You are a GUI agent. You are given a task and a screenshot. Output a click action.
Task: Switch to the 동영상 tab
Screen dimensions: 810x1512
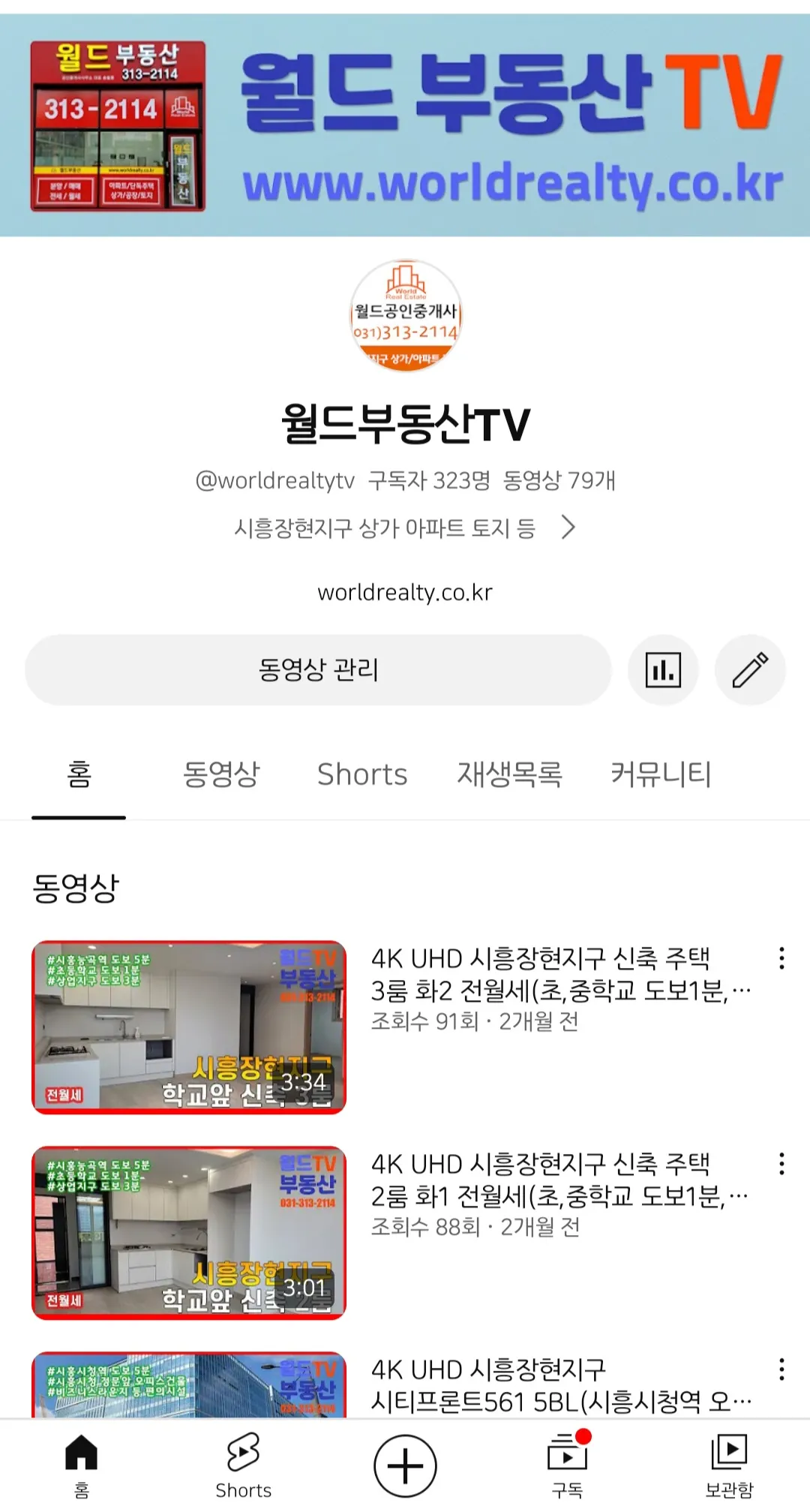click(x=220, y=774)
